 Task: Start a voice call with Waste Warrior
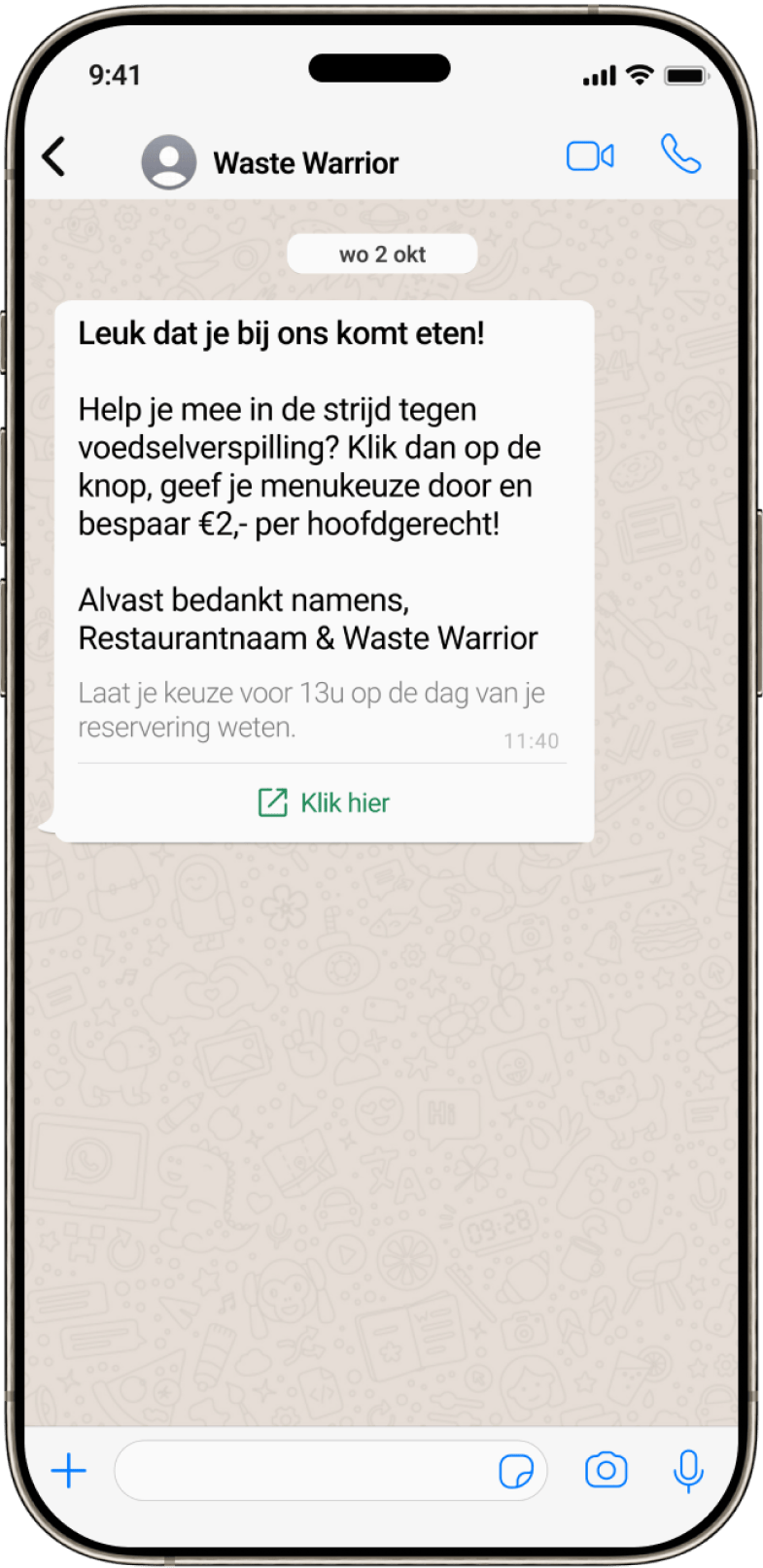pos(680,155)
